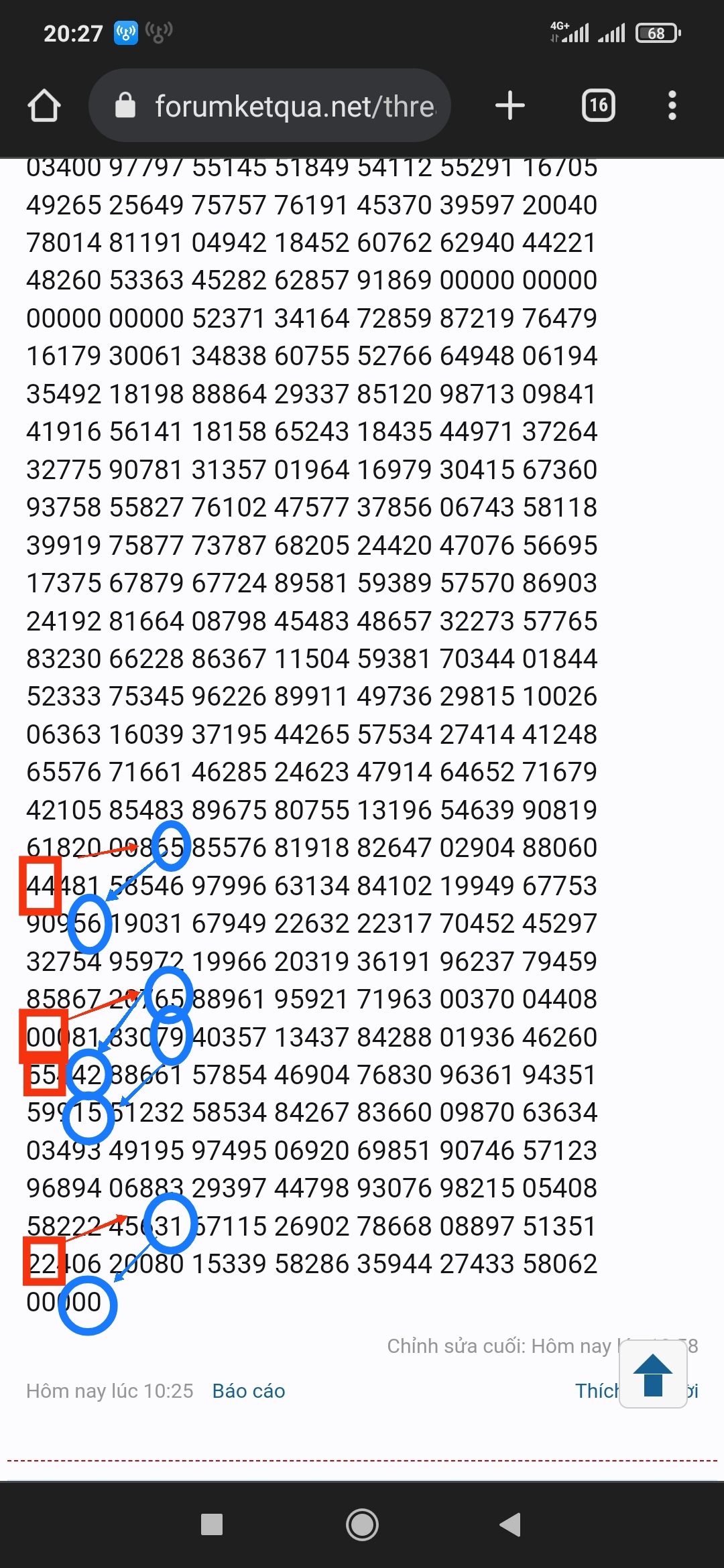Open the browser overflow menu
Image resolution: width=724 pixels, height=1568 pixels.
point(672,105)
